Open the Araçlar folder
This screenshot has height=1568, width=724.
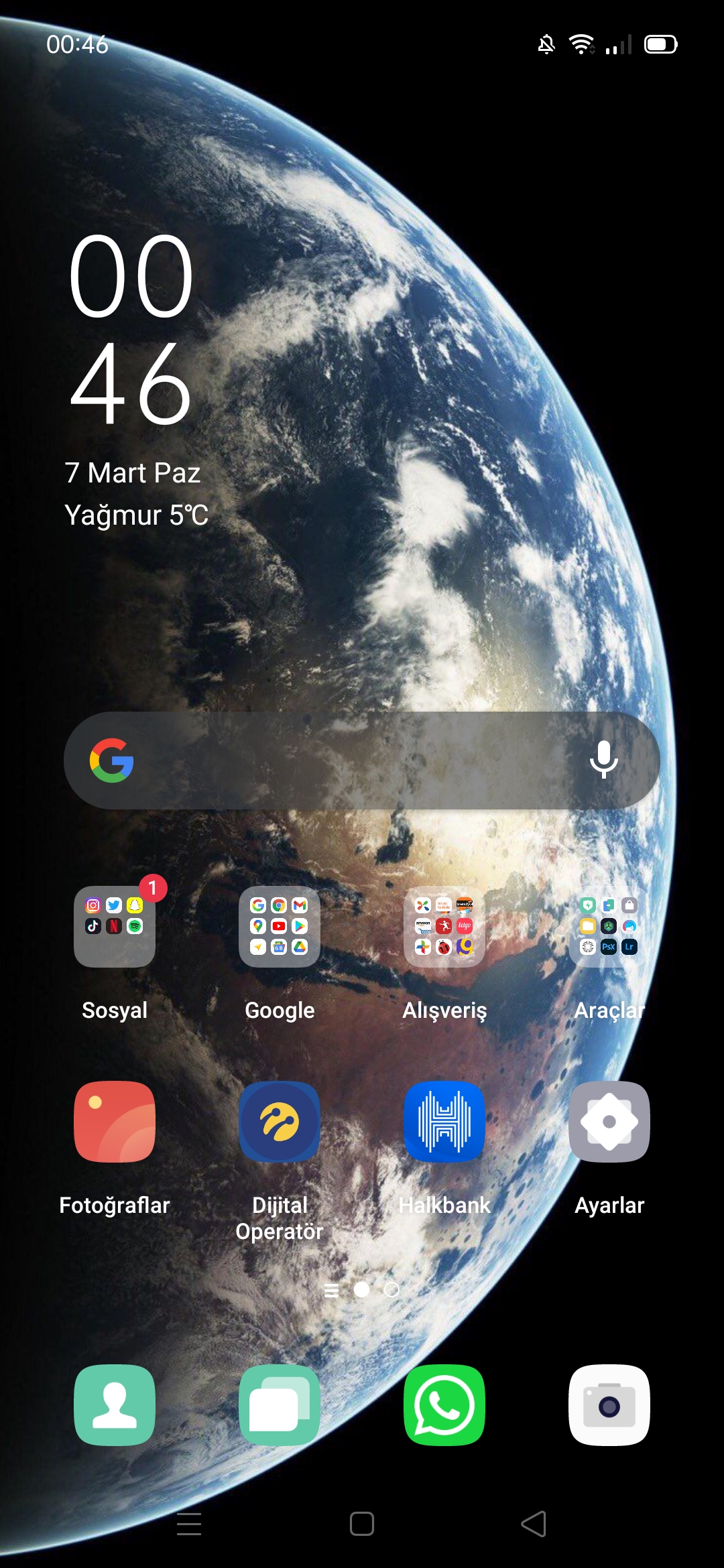click(609, 927)
